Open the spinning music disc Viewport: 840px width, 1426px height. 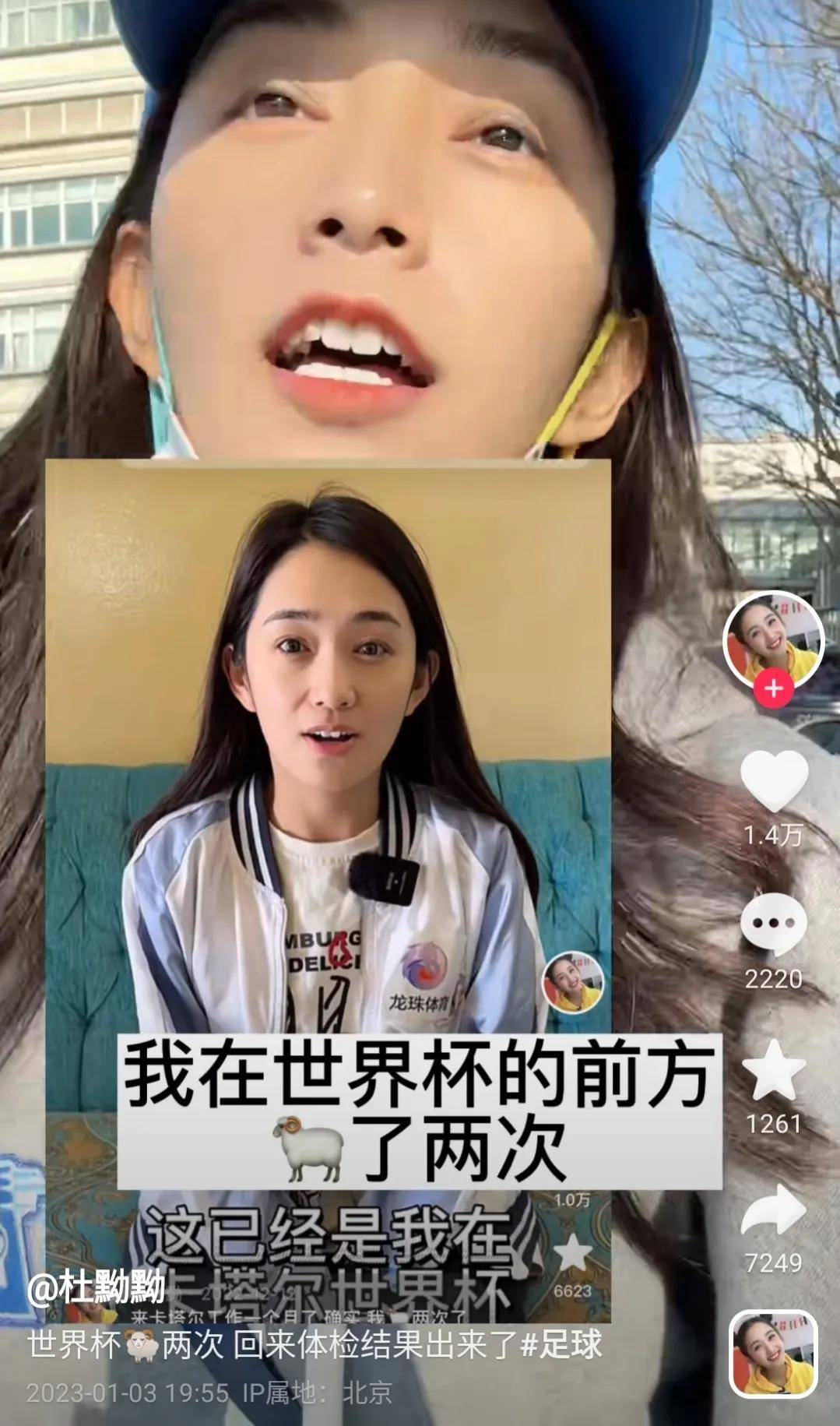point(773,1354)
